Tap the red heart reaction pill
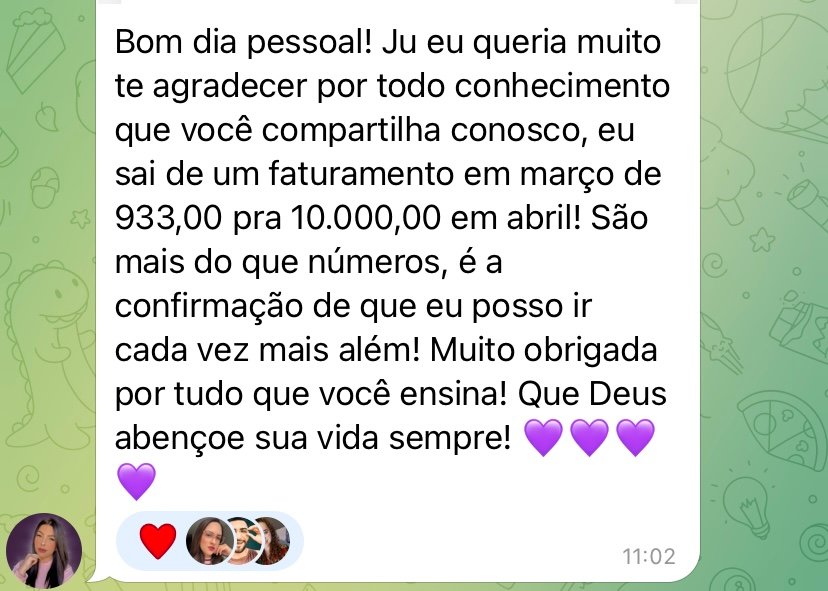Screen dimensions: 828x591 point(209,541)
